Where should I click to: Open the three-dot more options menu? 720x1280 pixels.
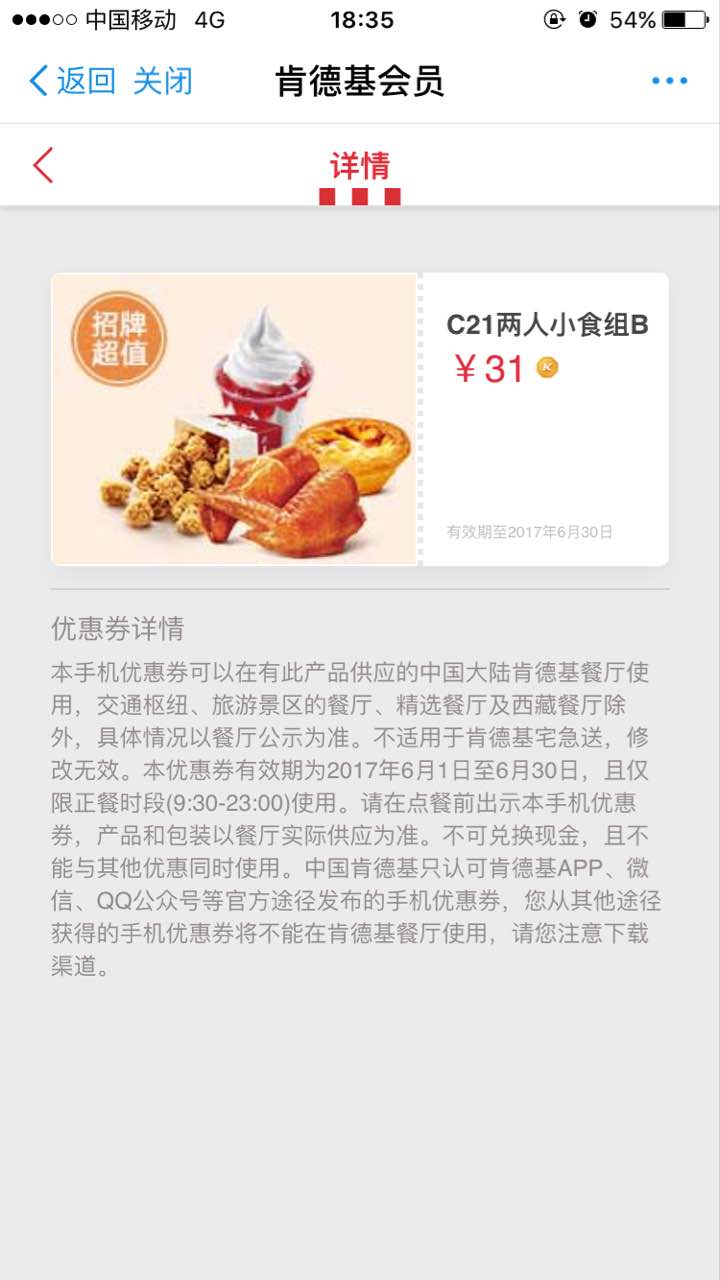click(669, 81)
